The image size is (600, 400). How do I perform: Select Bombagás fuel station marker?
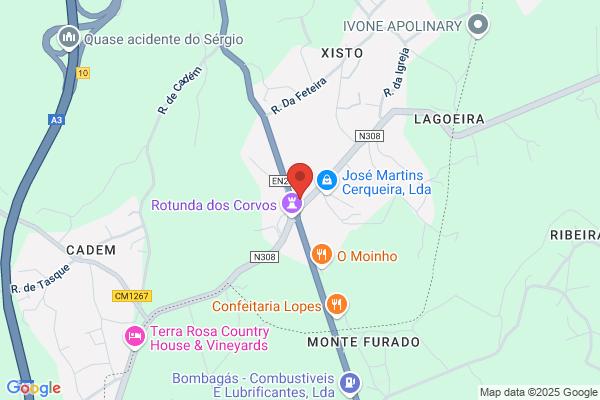350,383
